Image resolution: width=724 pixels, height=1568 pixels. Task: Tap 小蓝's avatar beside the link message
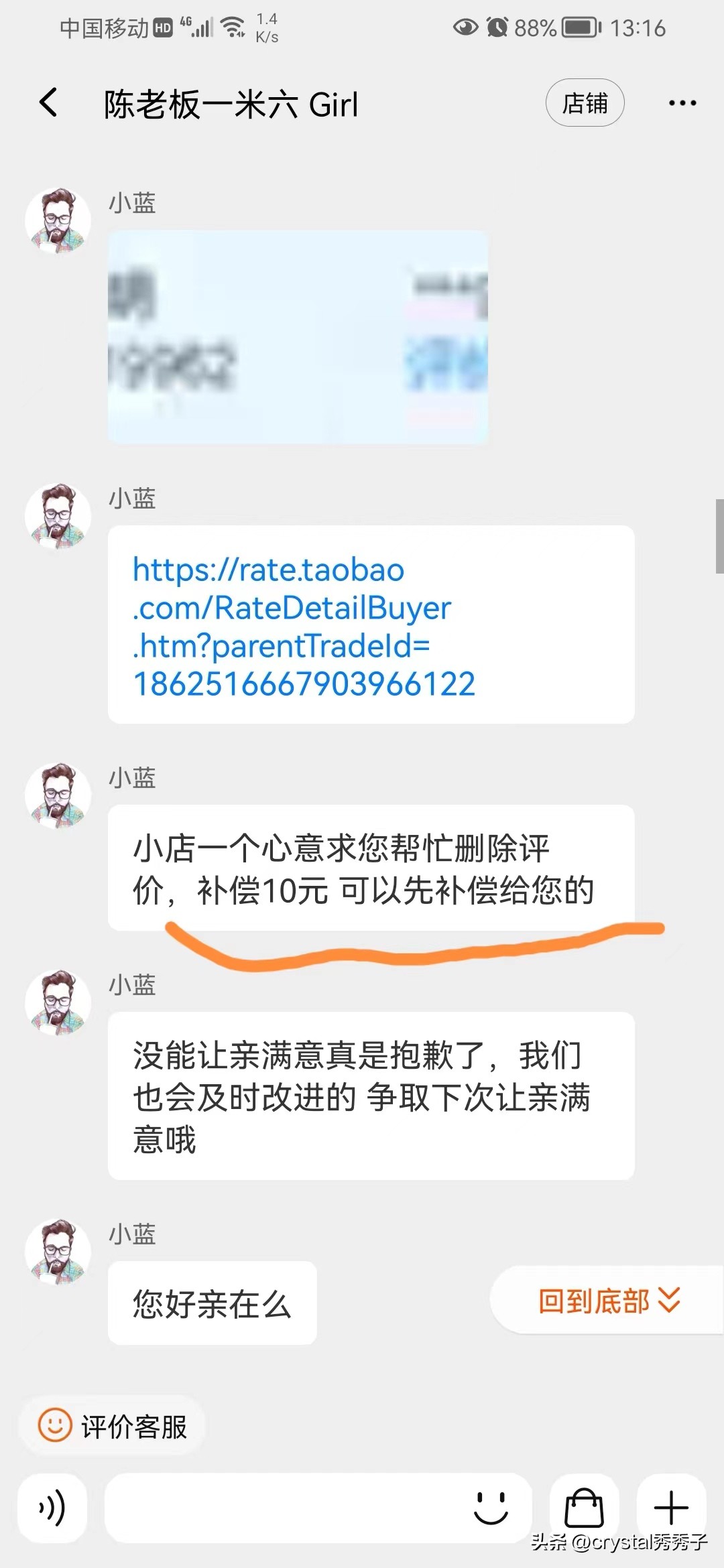click(58, 516)
